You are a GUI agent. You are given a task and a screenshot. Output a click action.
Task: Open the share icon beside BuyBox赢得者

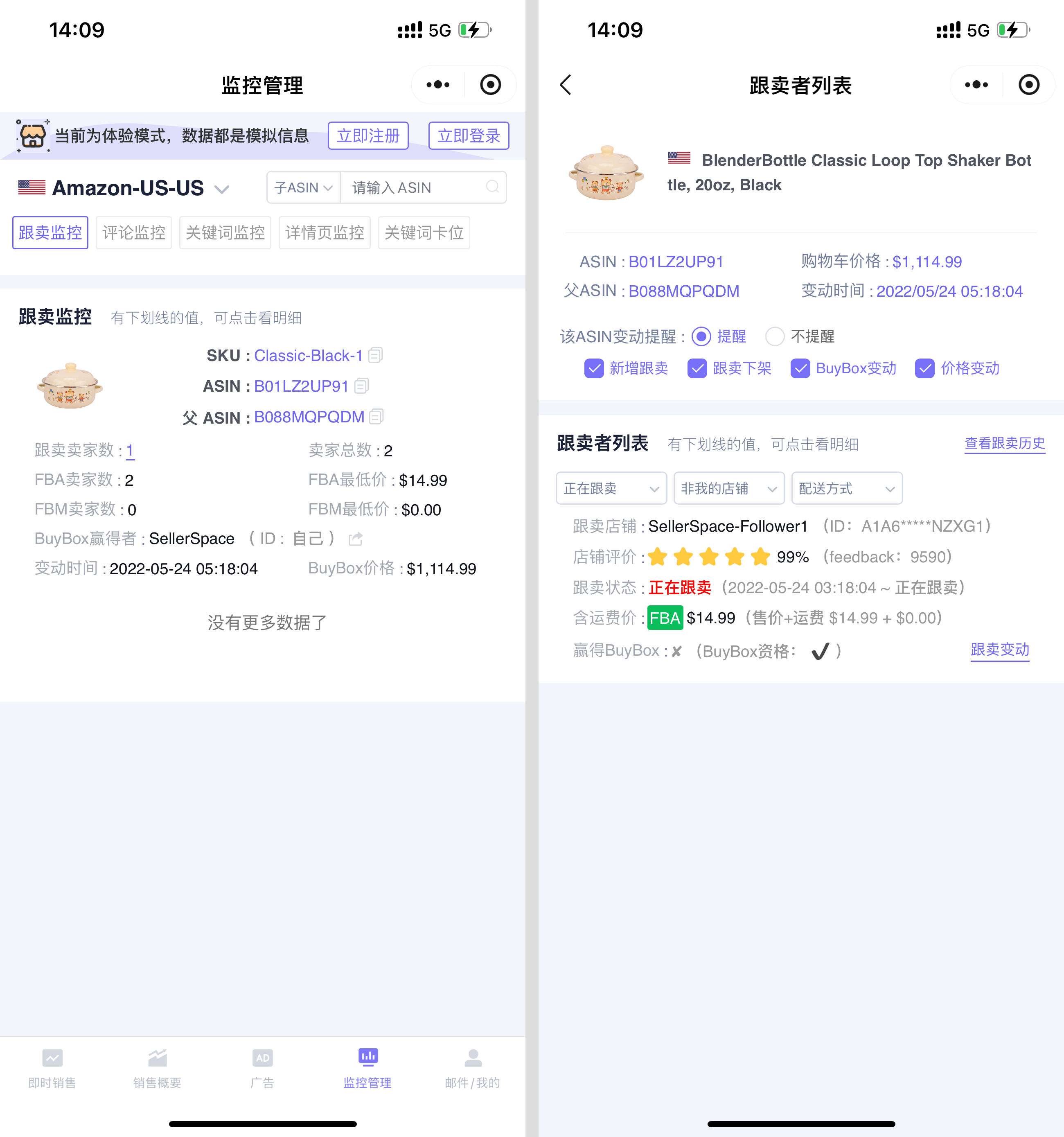(x=356, y=539)
